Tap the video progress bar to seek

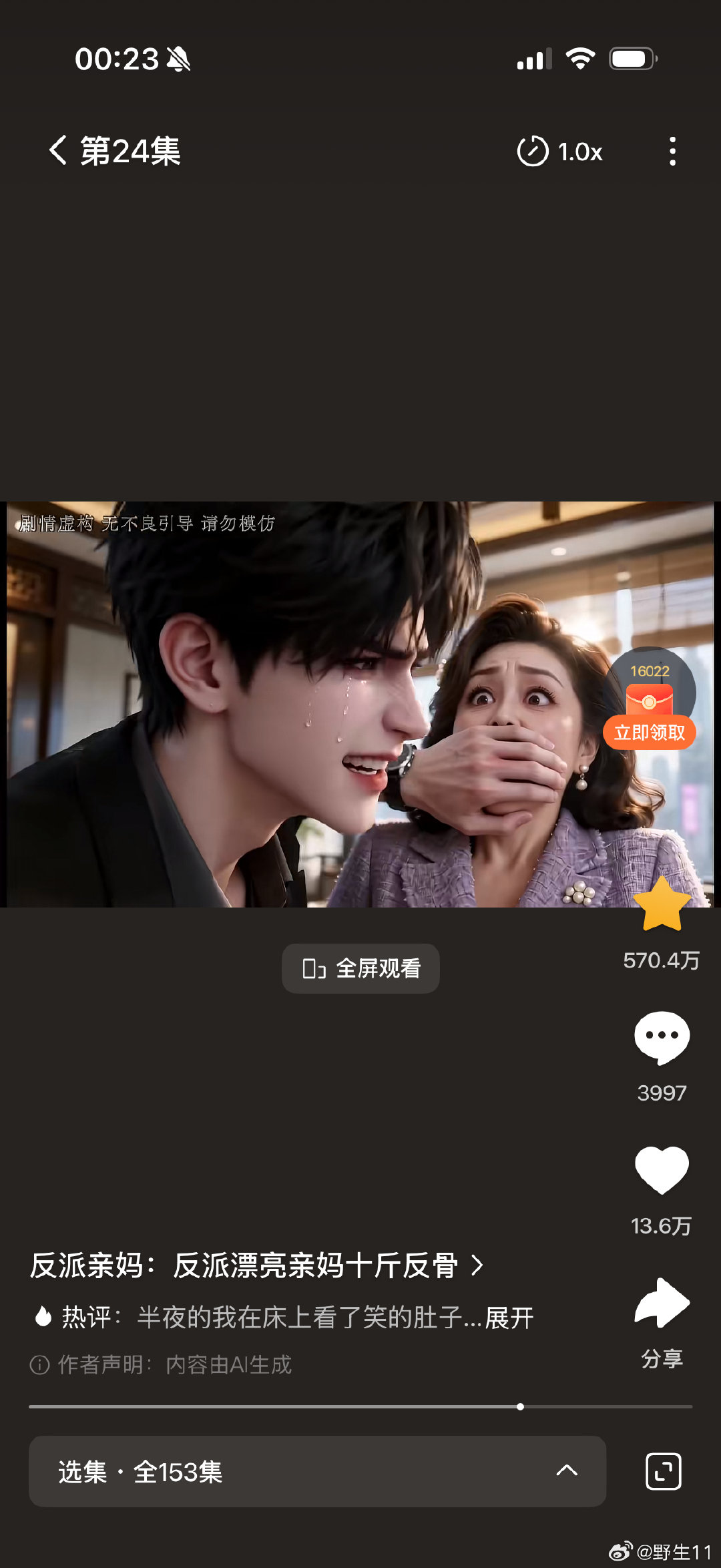point(360,1406)
